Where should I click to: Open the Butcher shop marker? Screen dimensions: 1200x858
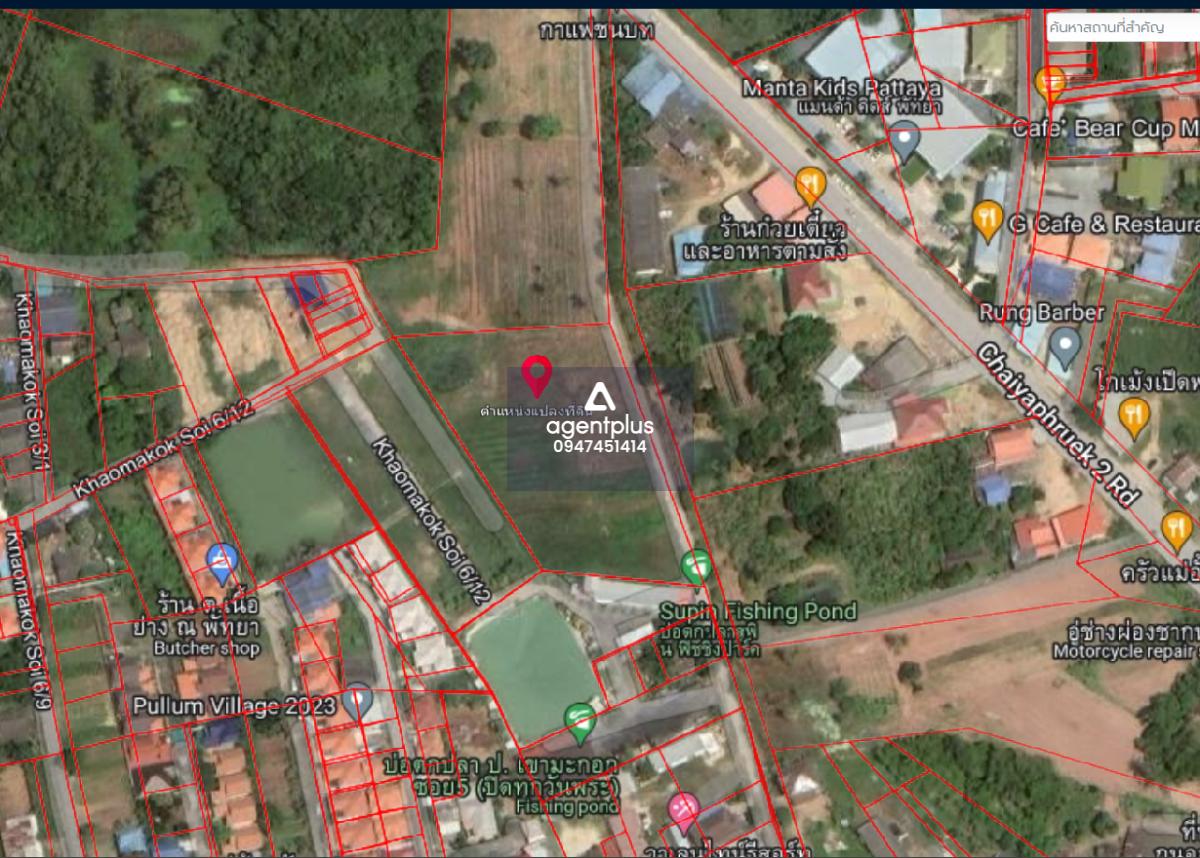click(221, 562)
